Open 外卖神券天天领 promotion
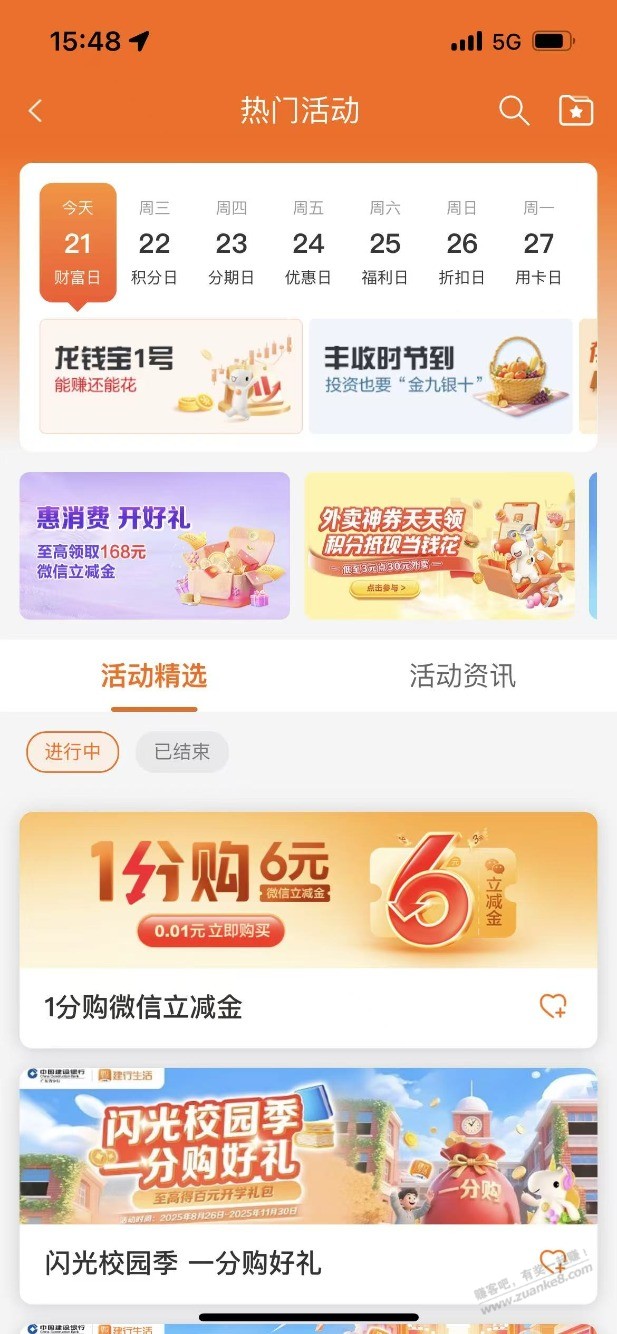 [x=439, y=546]
